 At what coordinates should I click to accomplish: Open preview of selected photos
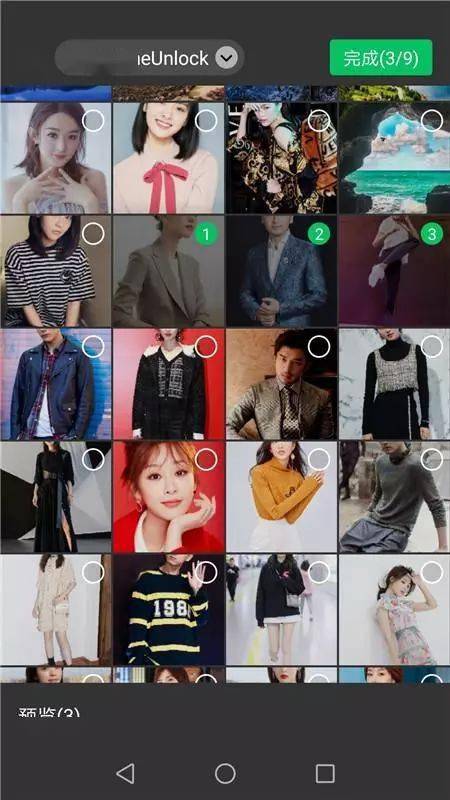[x=49, y=713]
